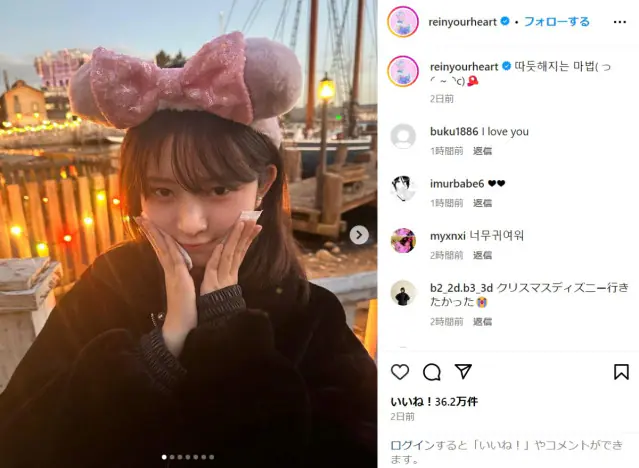The height and width of the screenshot is (468, 639).
Task: Open b2_2d.b3_3d's profile avatar
Action: (403, 293)
